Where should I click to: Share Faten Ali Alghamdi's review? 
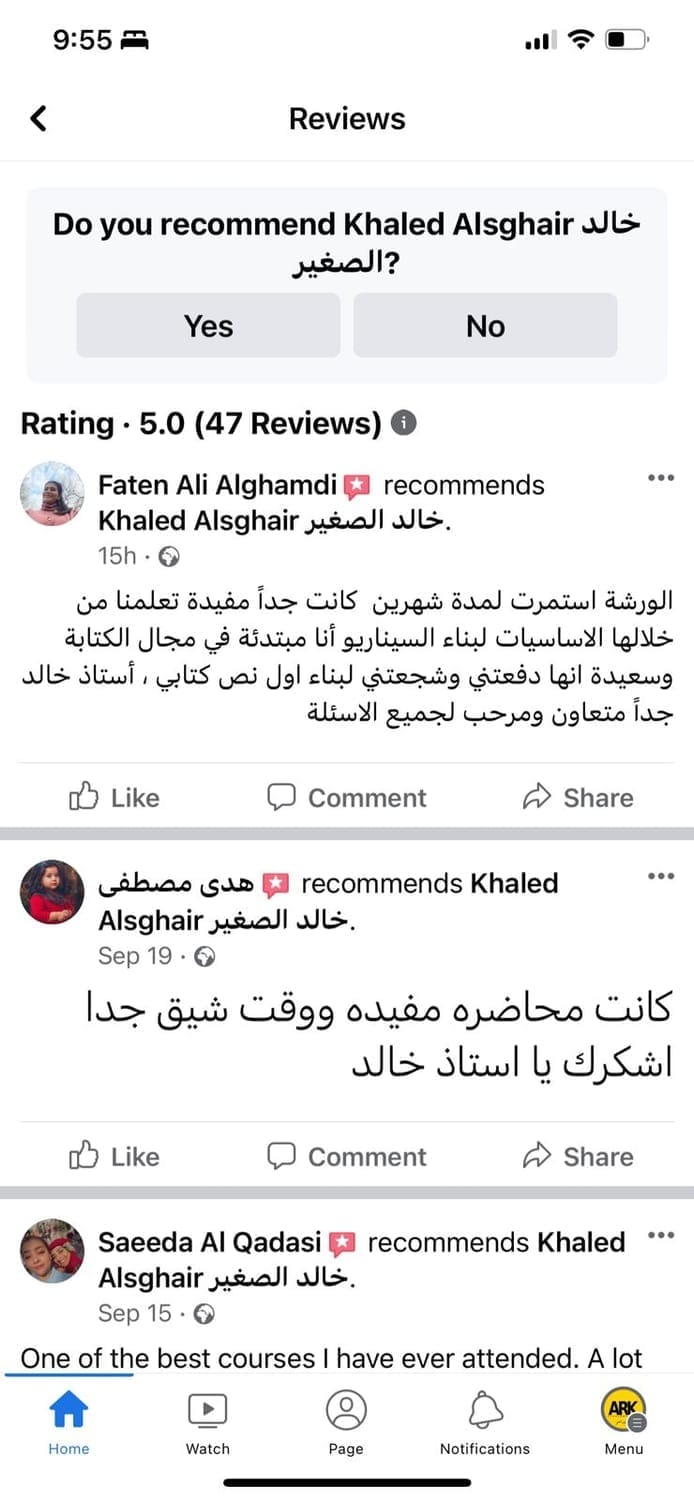click(578, 797)
